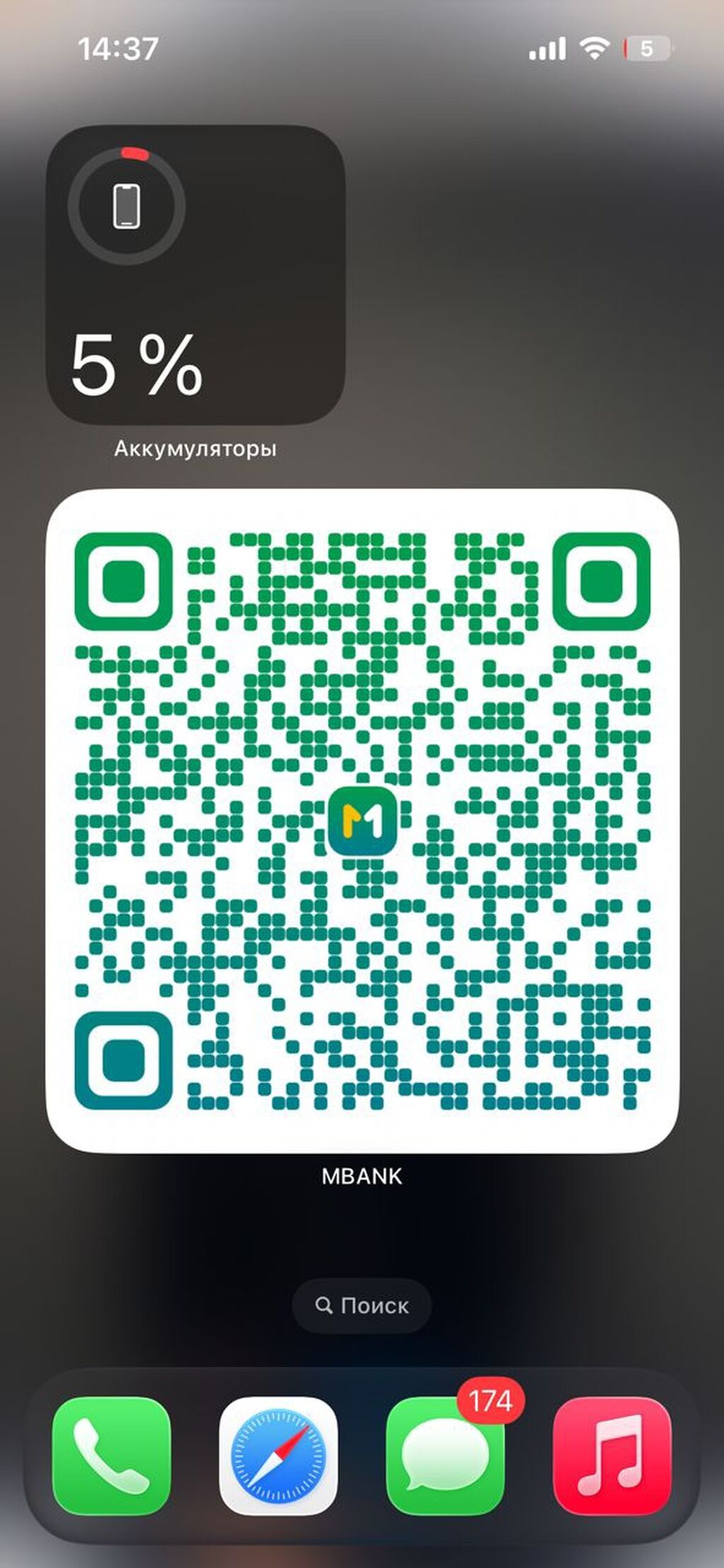The height and width of the screenshot is (1568, 724).
Task: Tap the red charge marker on the battery ring
Action: [136, 152]
